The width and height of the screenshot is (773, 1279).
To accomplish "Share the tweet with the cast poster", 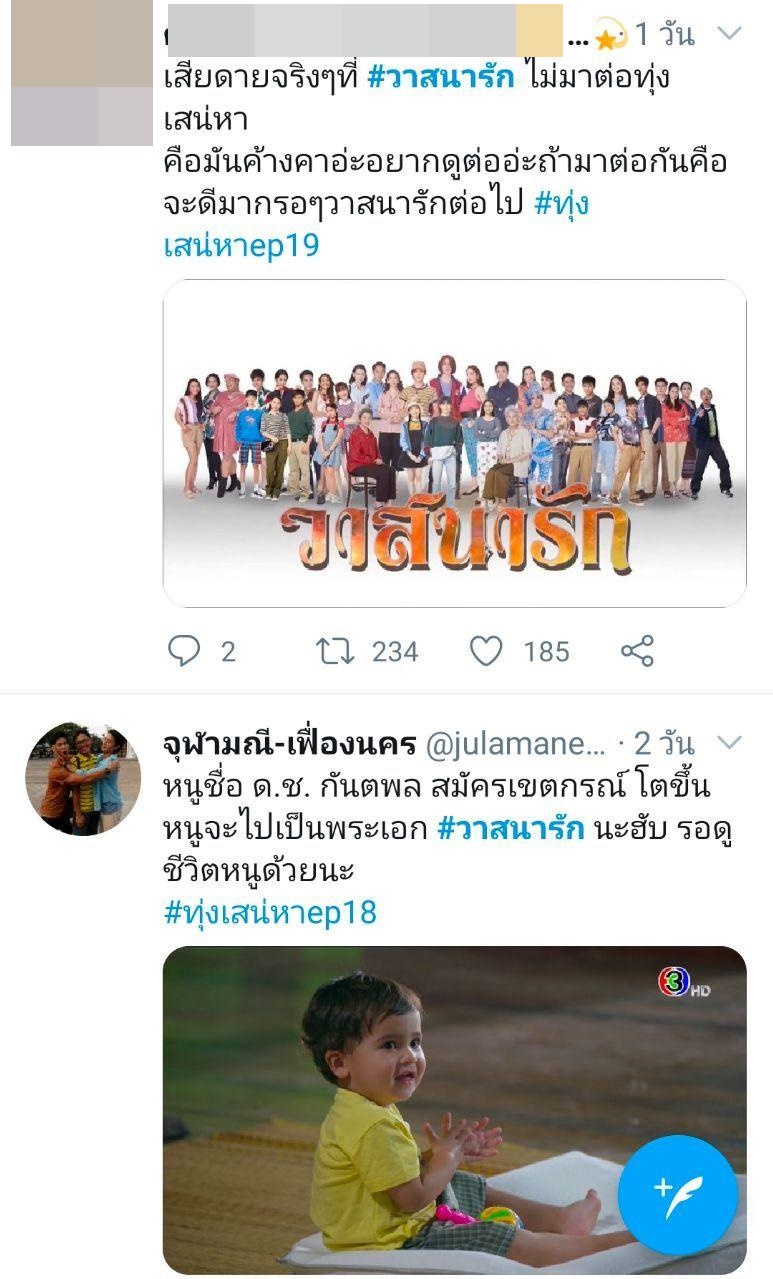I will point(637,651).
